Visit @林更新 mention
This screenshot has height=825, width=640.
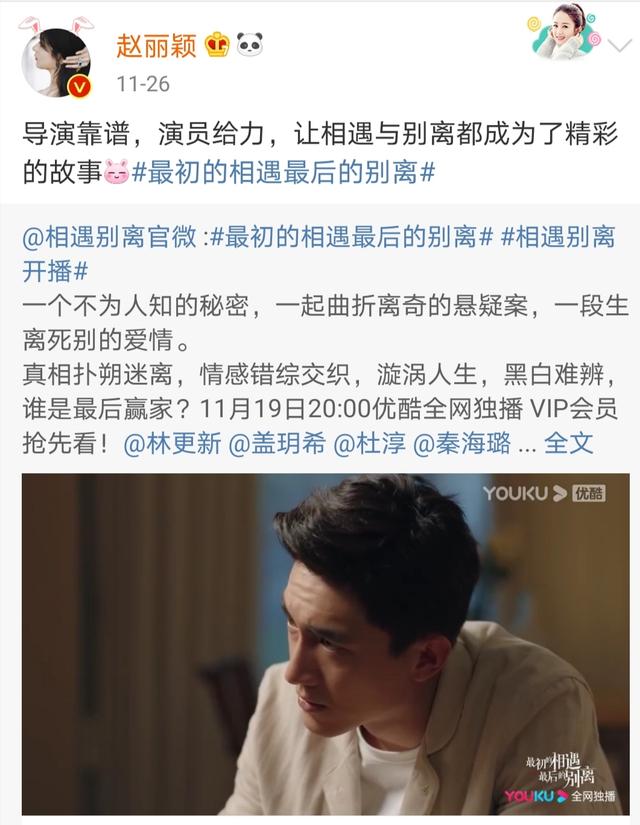pos(174,442)
